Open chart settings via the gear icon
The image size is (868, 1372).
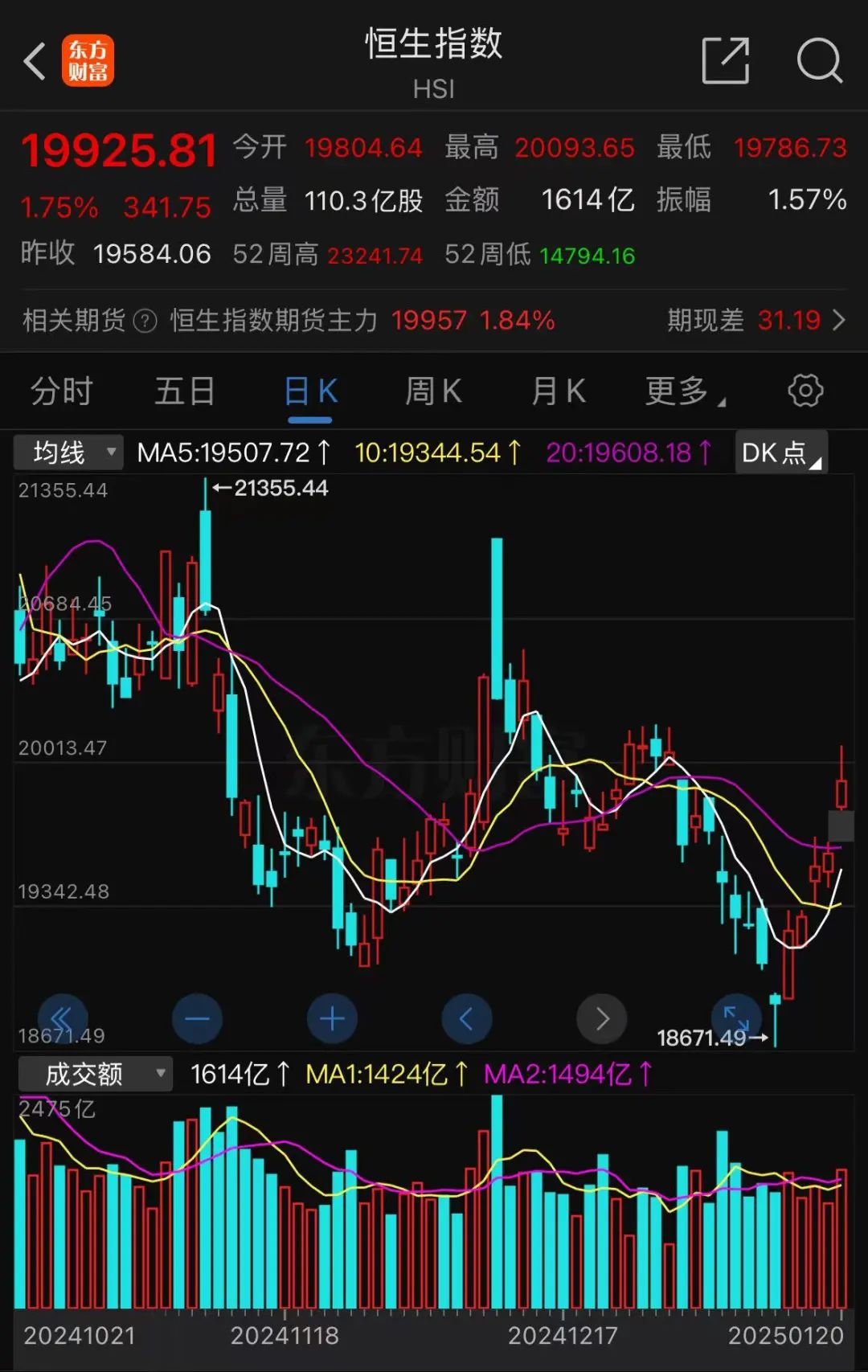[x=805, y=391]
